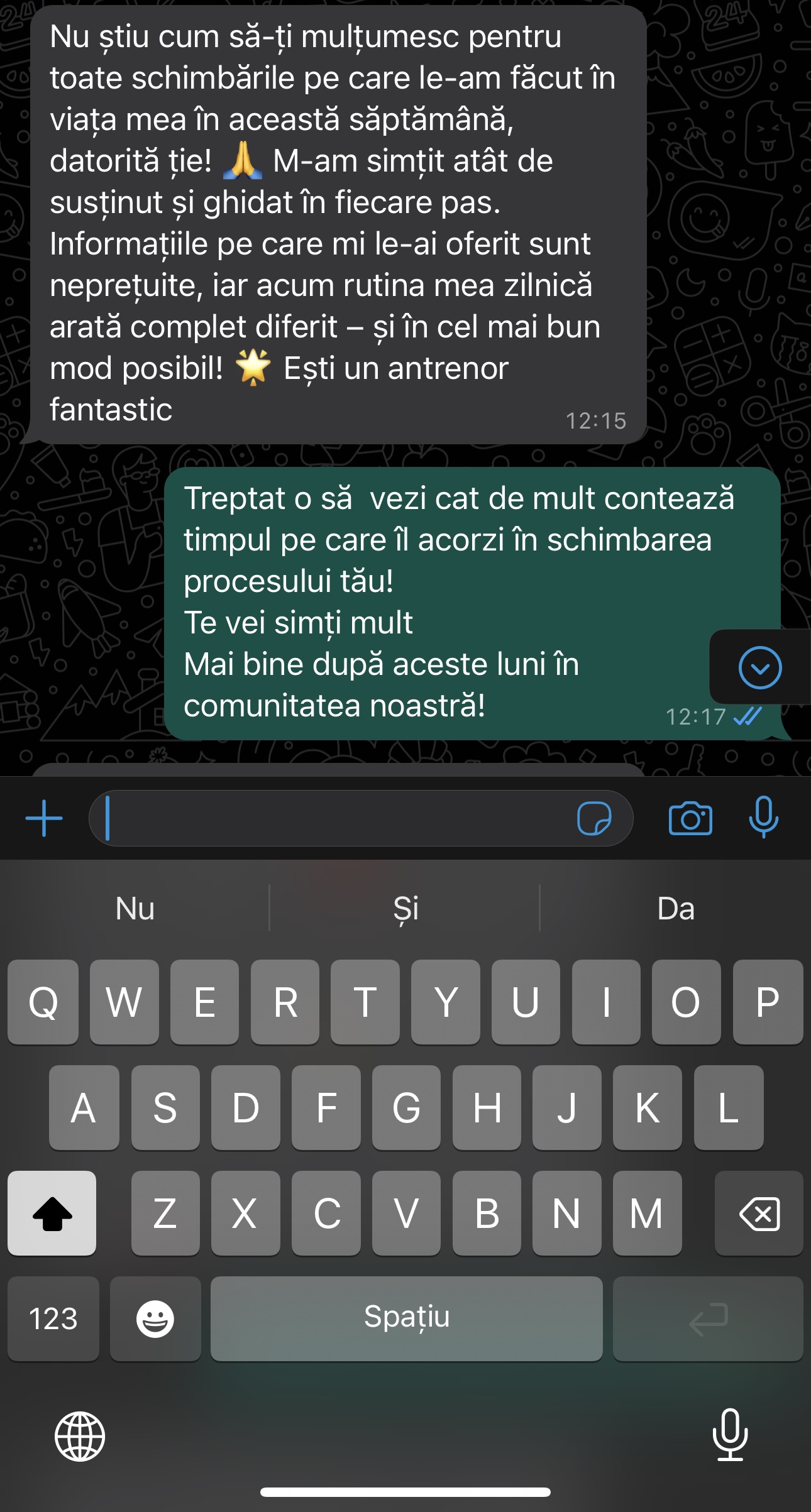The height and width of the screenshot is (1512, 811).
Task: Jump to latest messages with down arrow
Action: 760,667
